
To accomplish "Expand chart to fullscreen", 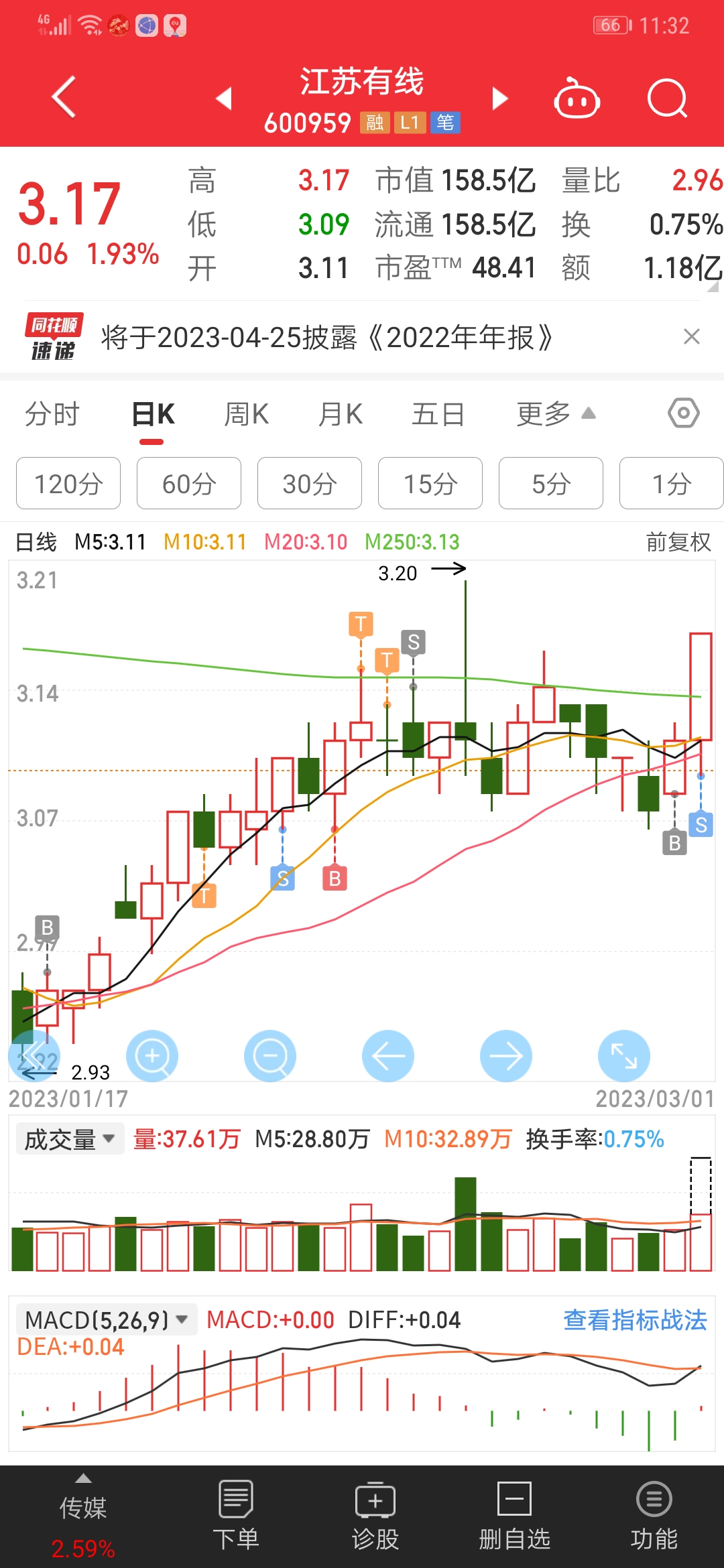I will click(x=624, y=1056).
